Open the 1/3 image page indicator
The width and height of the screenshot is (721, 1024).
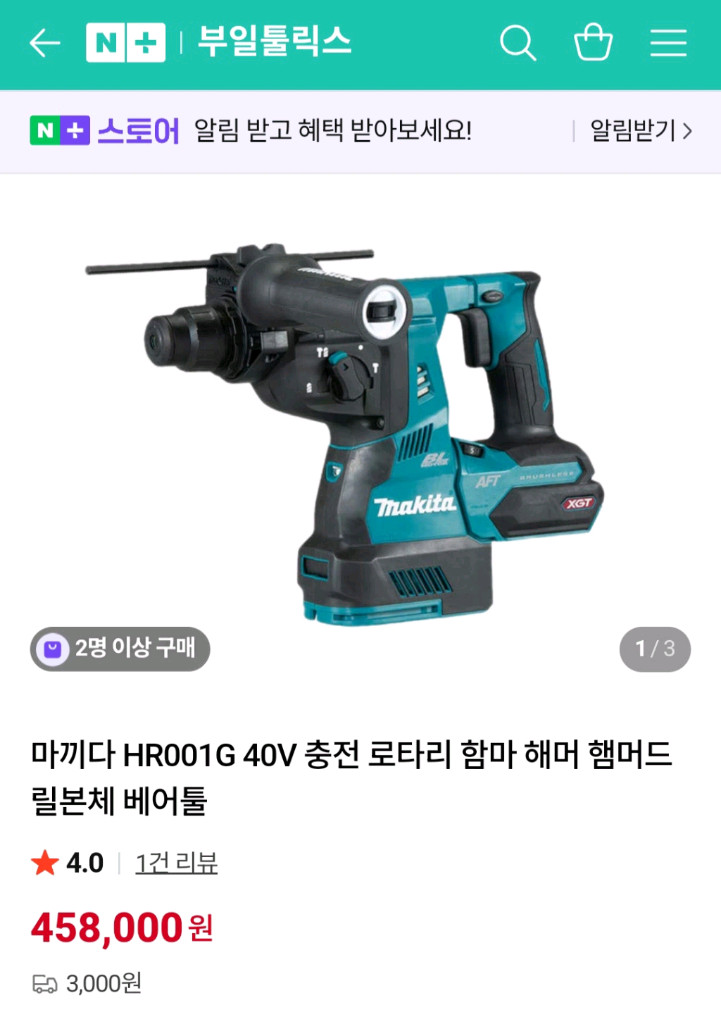(x=654, y=649)
